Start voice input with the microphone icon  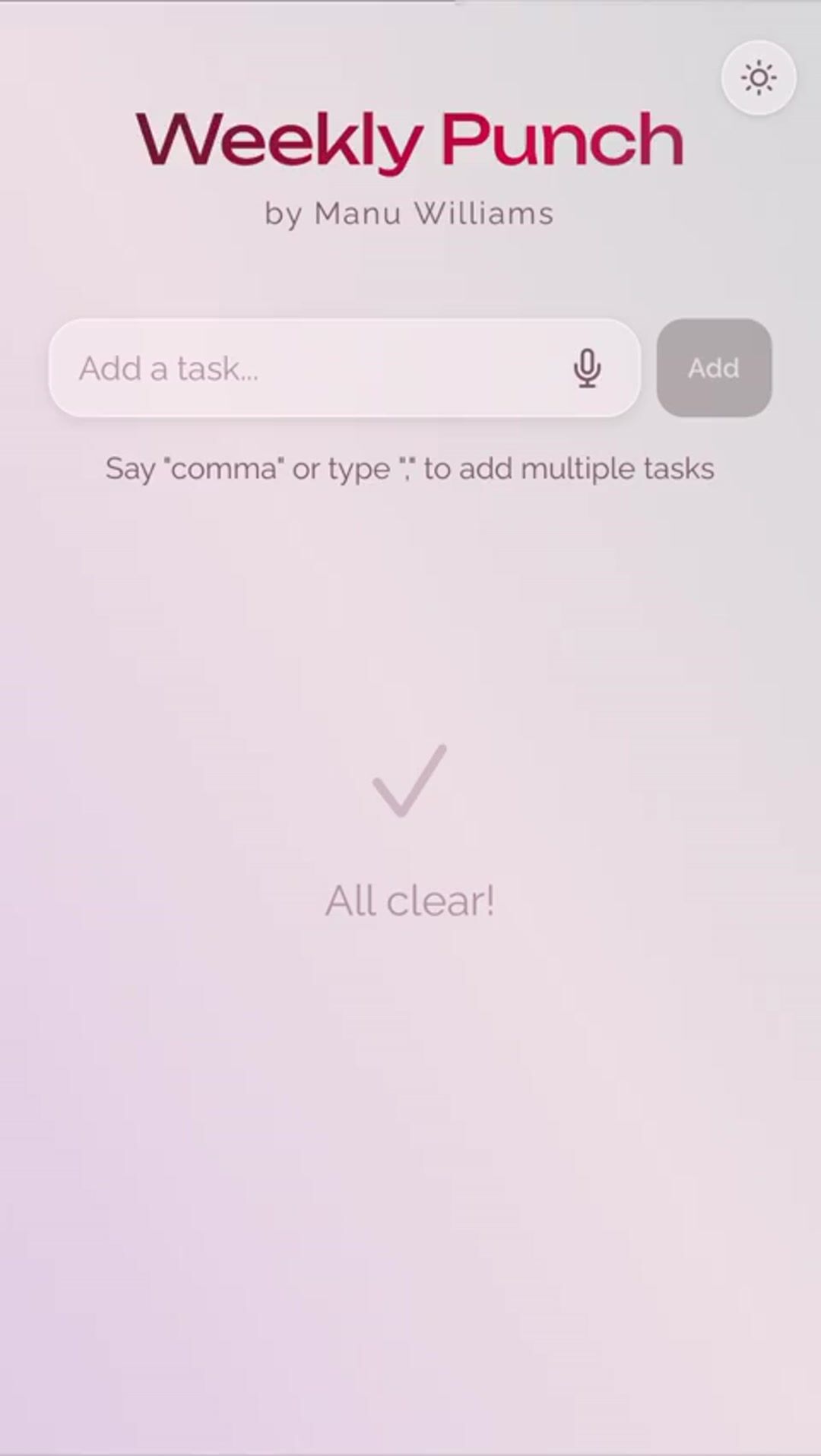[587, 369]
